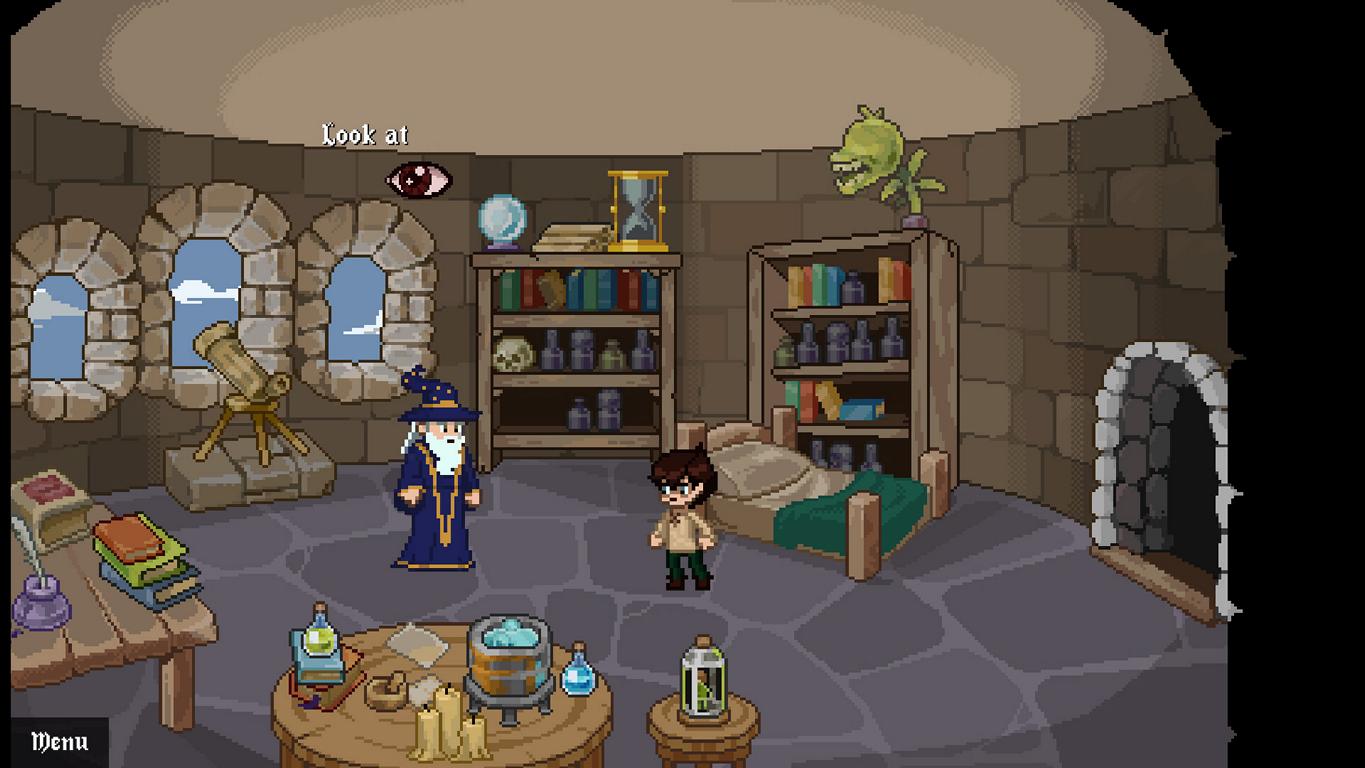Tap the skull on the shelf
The height and width of the screenshot is (768, 1365).
pyautogui.click(x=514, y=353)
